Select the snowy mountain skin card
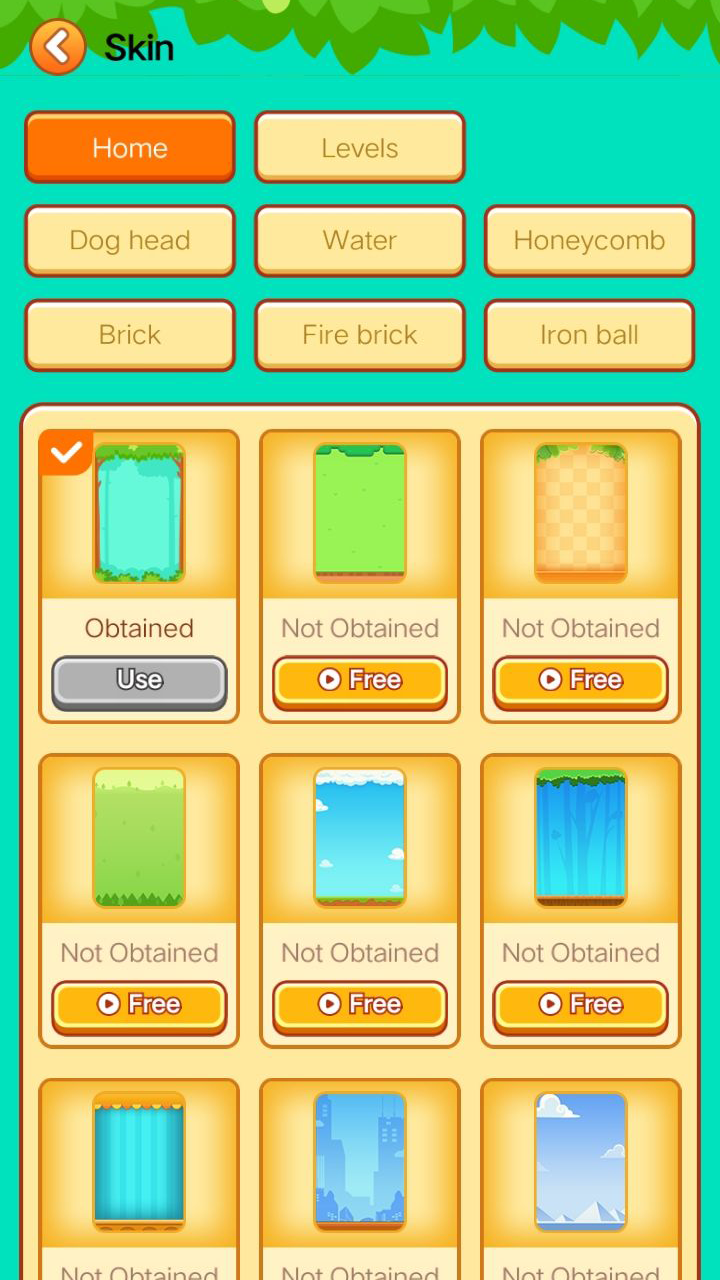The height and width of the screenshot is (1280, 720). (581, 1161)
